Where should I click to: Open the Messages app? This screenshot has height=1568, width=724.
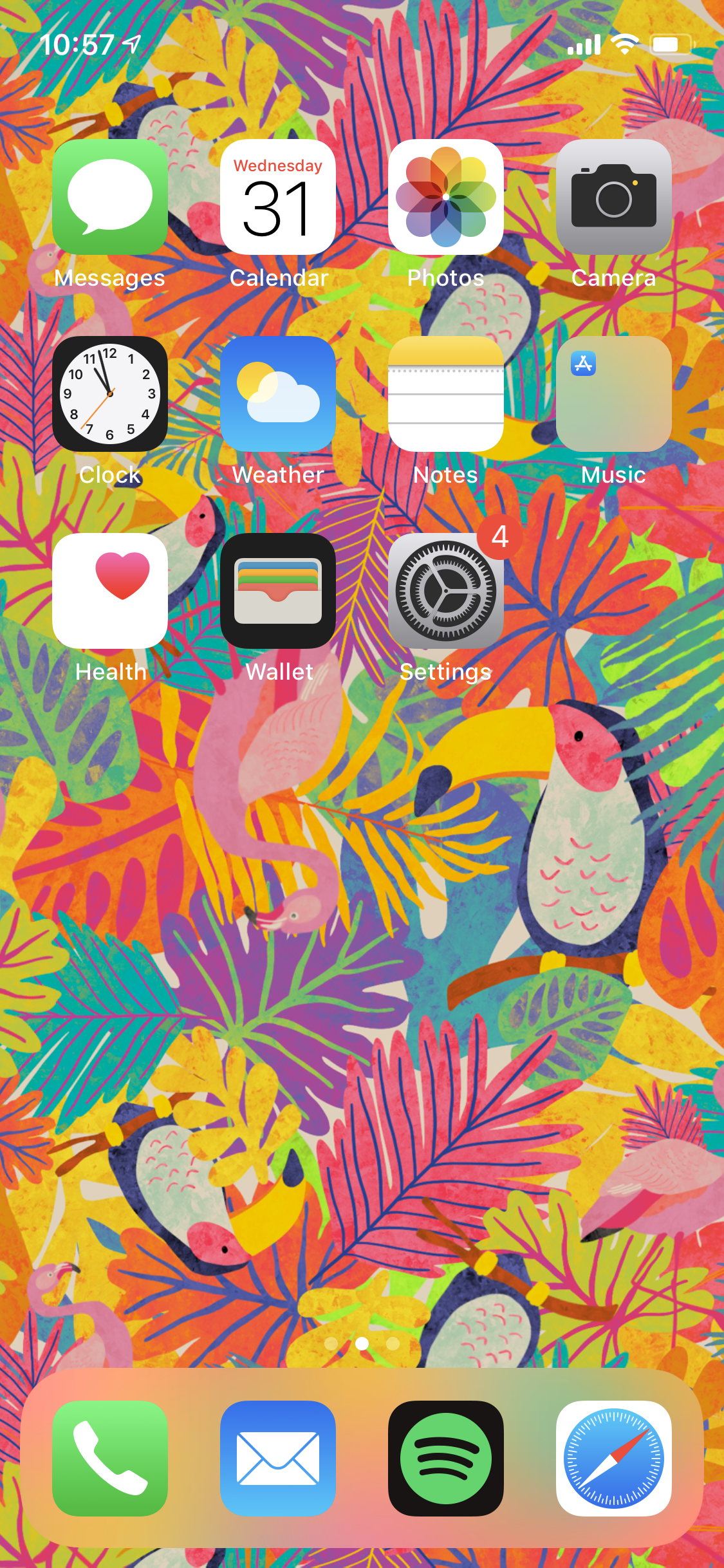tap(110, 197)
